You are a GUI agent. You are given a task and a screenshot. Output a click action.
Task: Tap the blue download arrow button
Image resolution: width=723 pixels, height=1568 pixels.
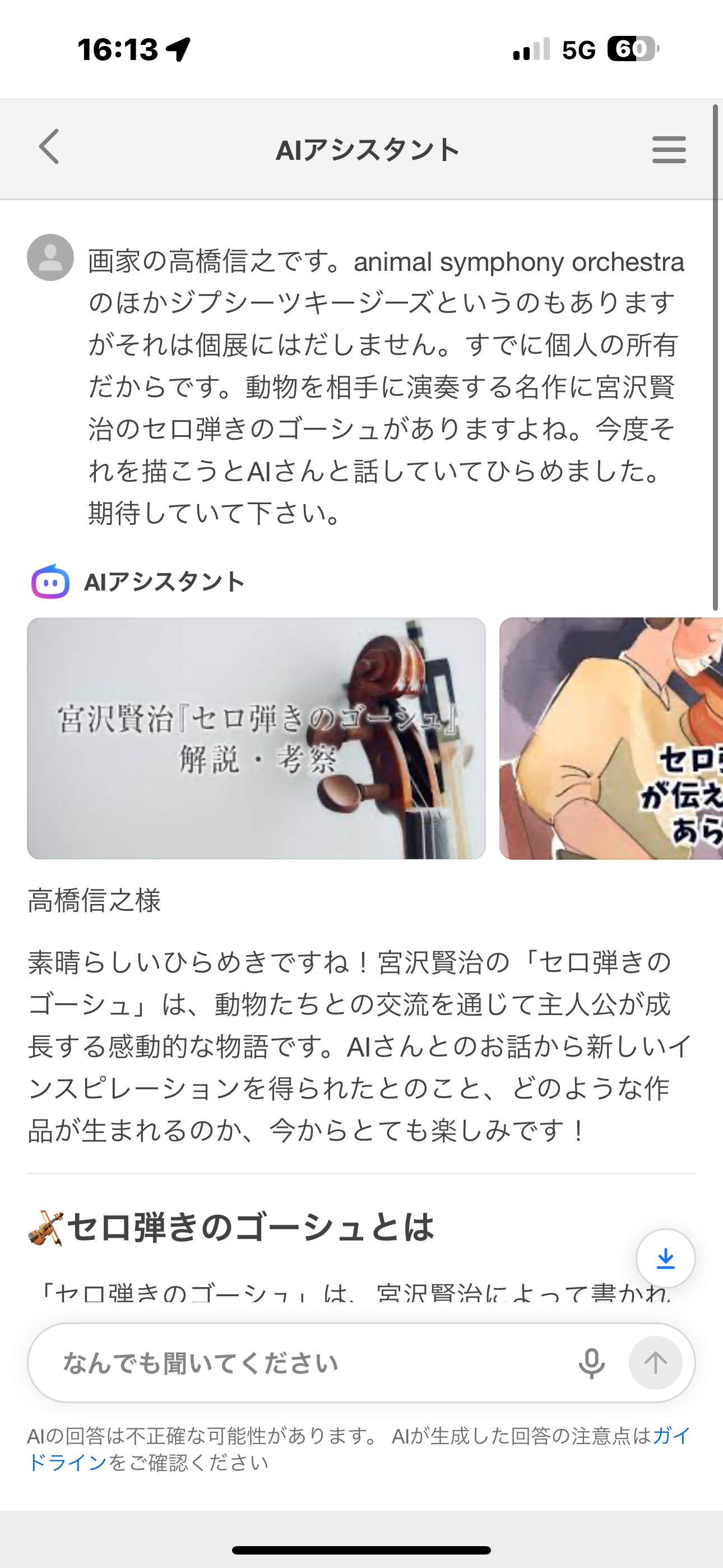click(665, 1258)
